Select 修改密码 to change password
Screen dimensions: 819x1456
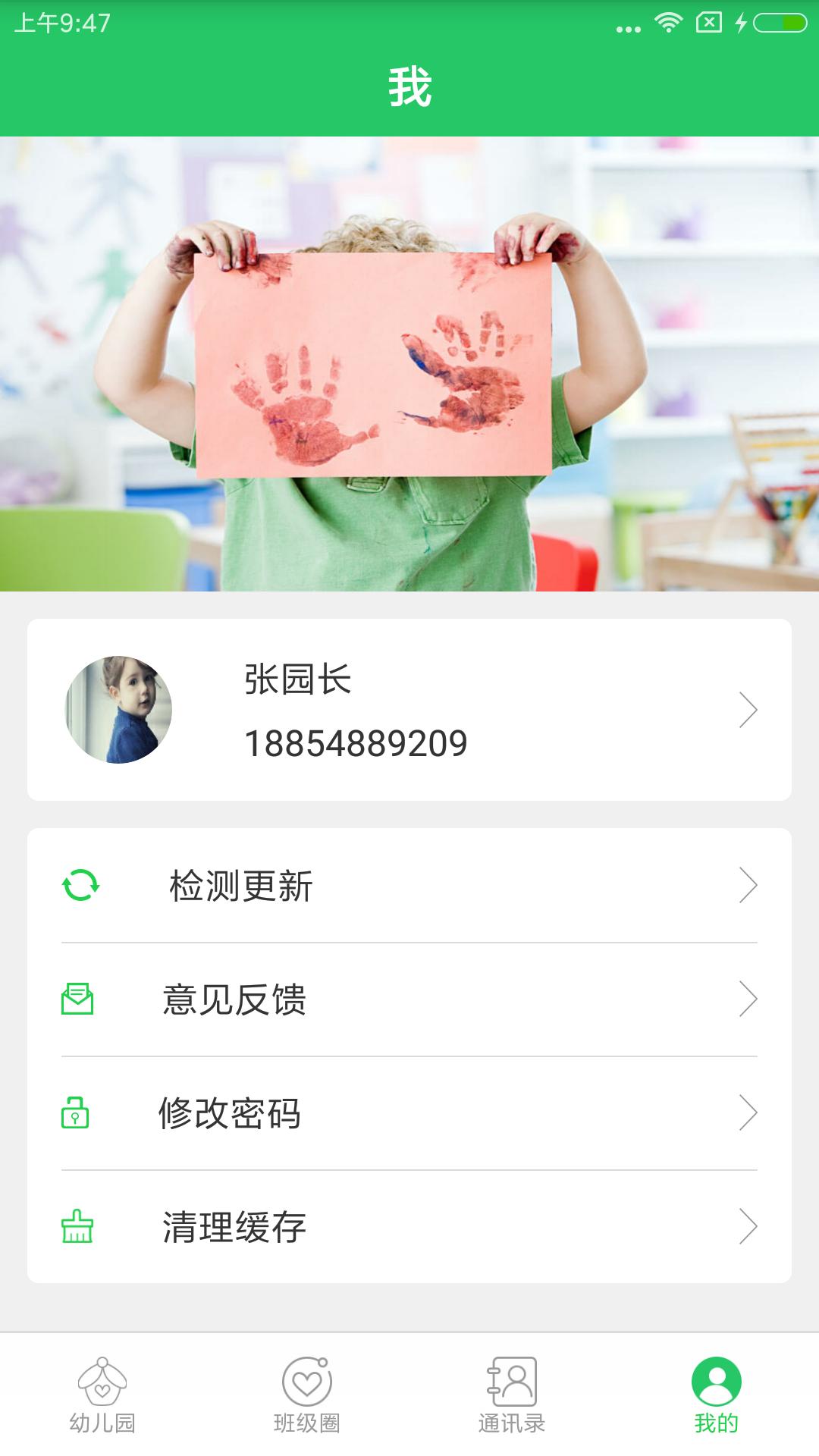point(409,1113)
